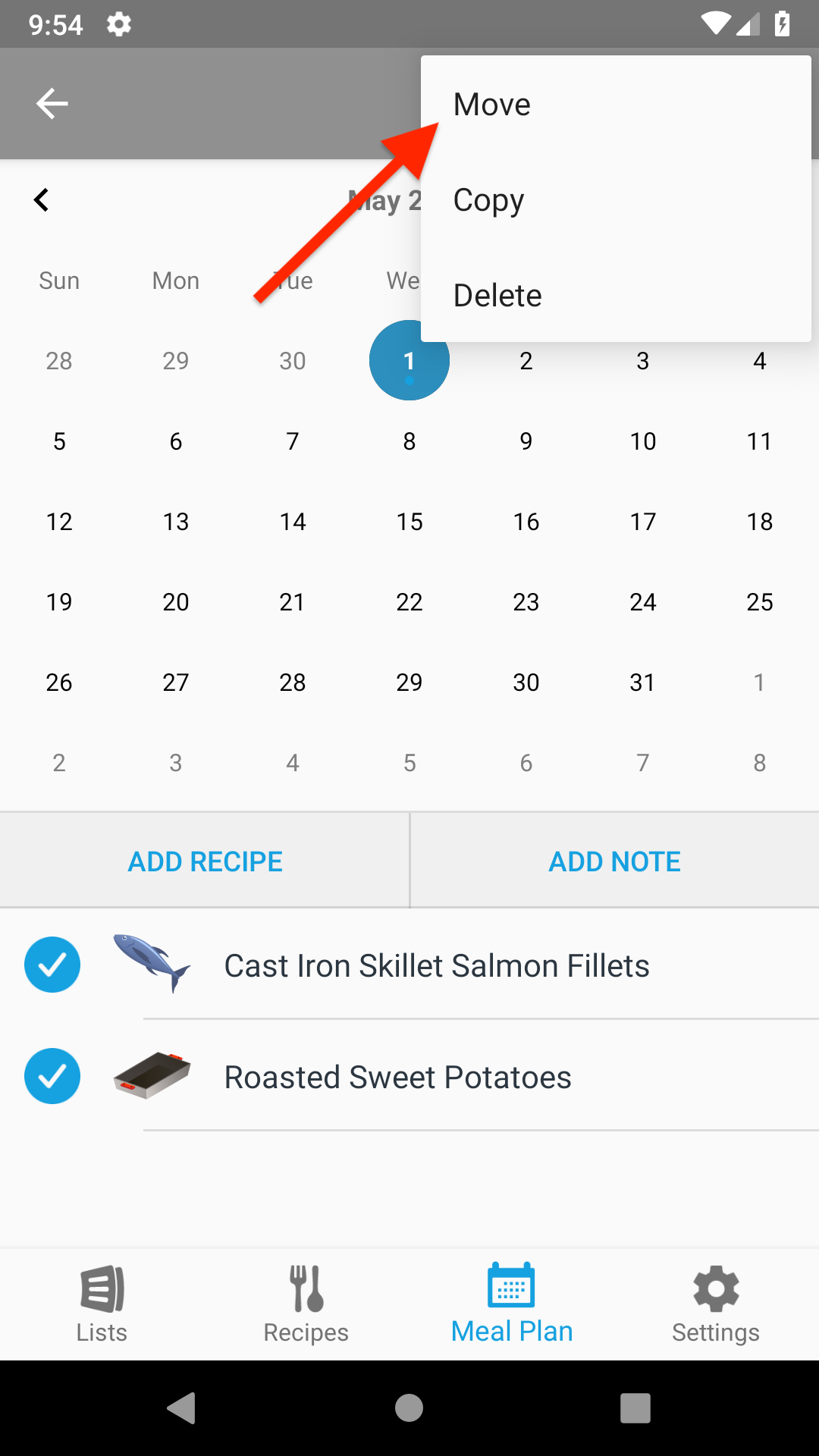Open the recent apps overview
The height and width of the screenshot is (1456, 819).
click(635, 1408)
